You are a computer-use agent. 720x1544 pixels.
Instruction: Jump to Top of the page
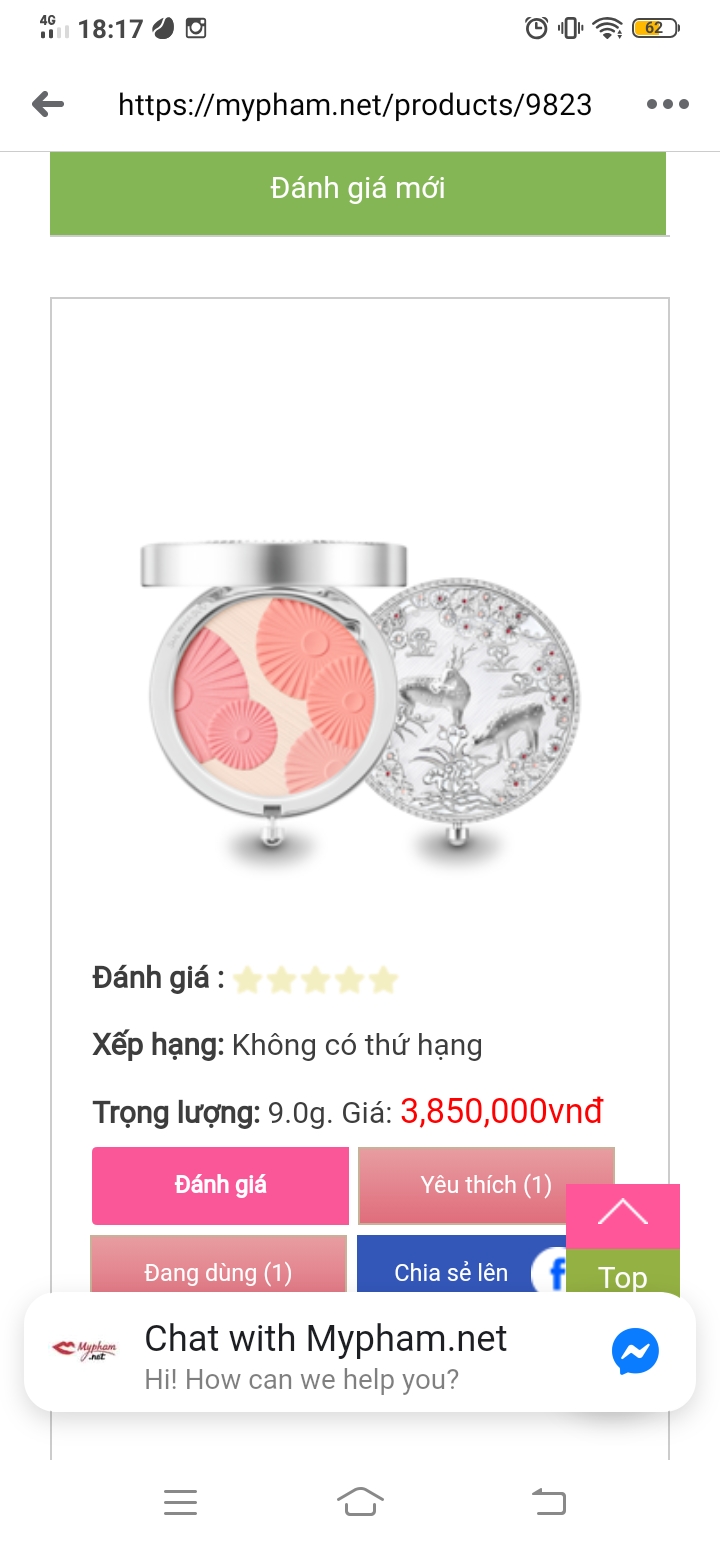(x=622, y=1240)
